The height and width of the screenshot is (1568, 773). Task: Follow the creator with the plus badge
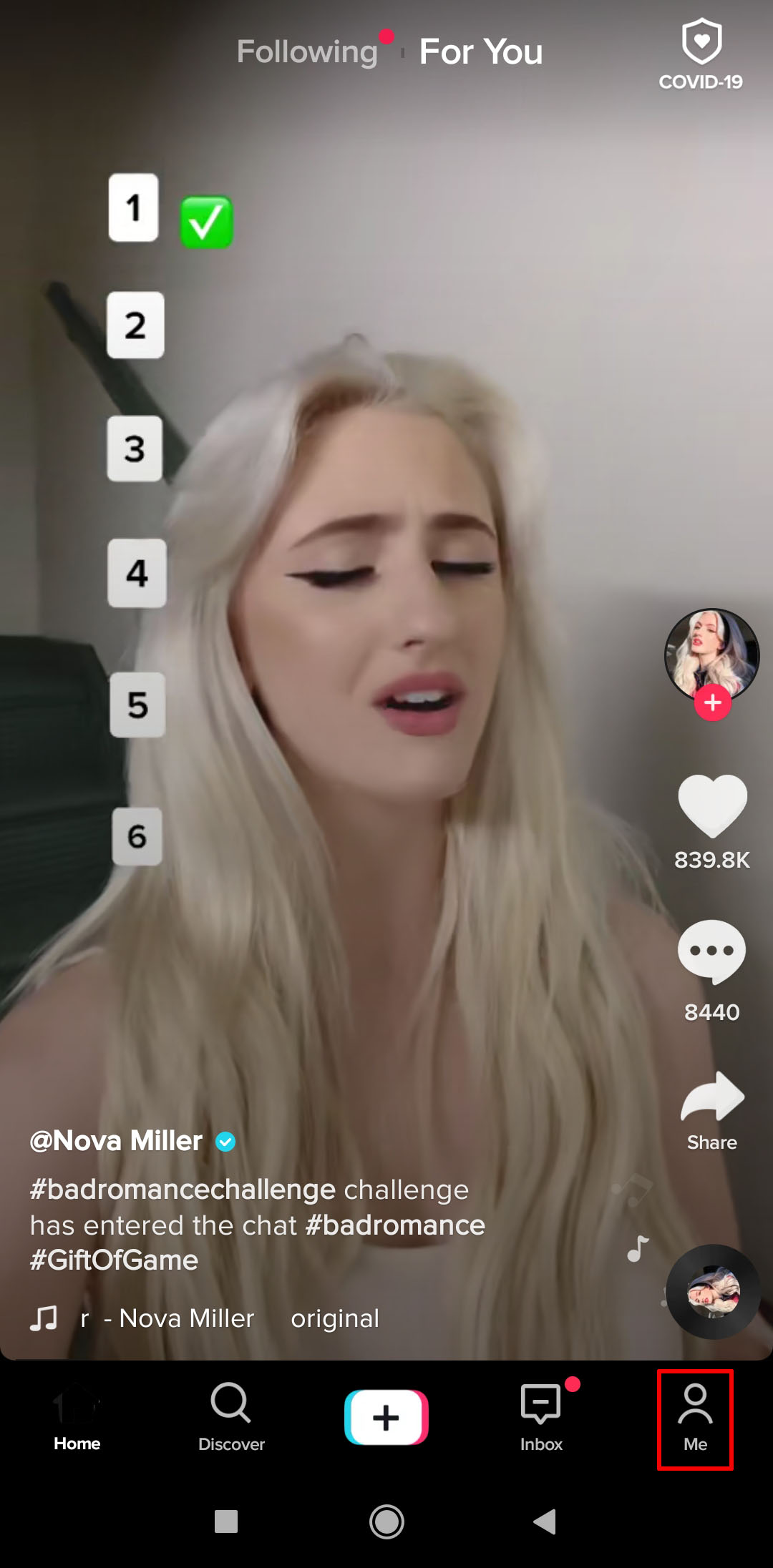(x=712, y=703)
